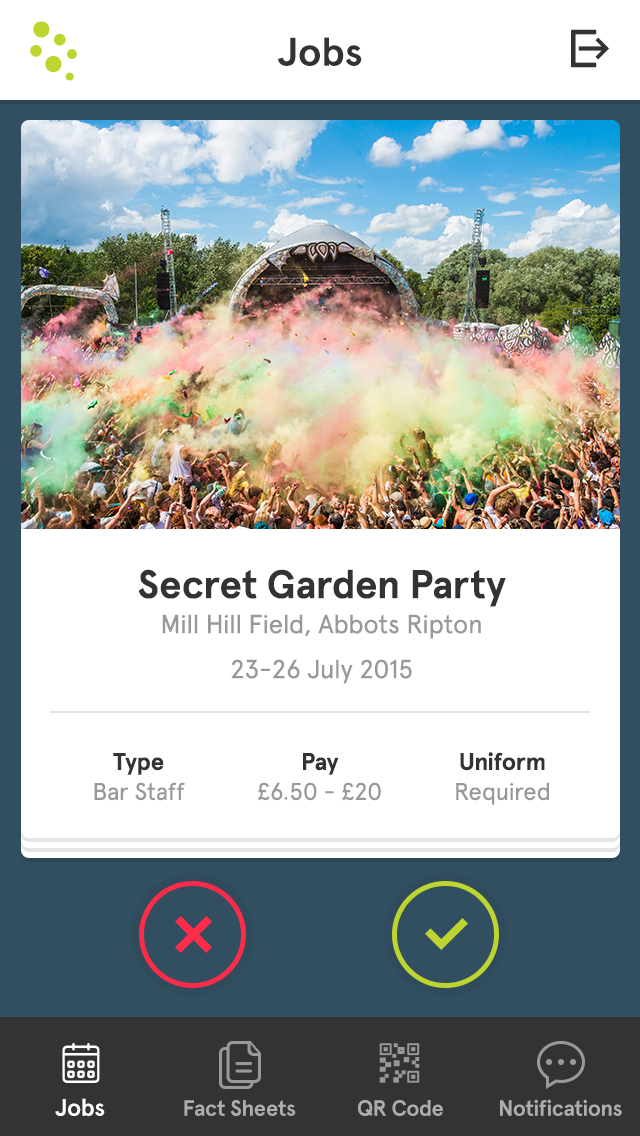Switch to the Jobs tab

click(x=80, y=1078)
